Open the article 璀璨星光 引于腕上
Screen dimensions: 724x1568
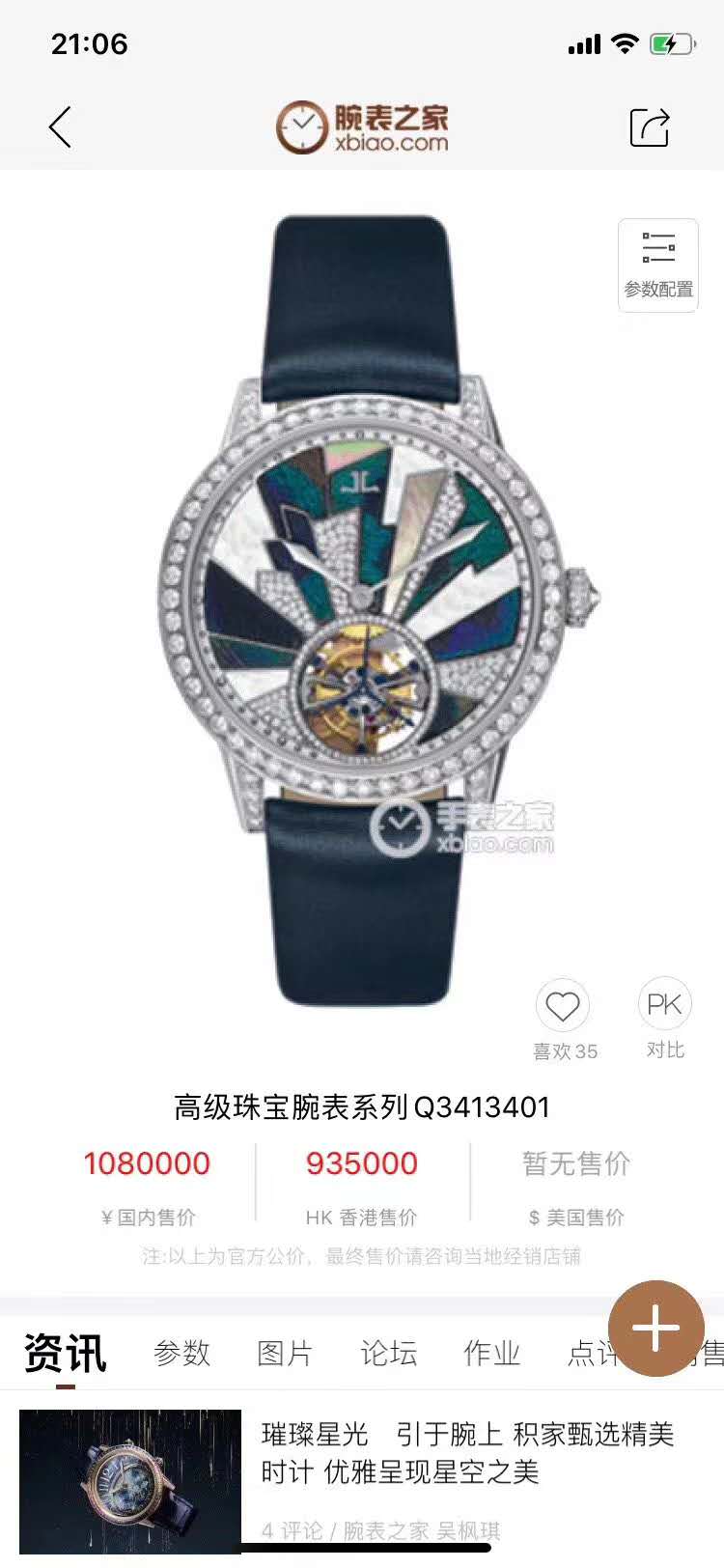pyautogui.click(x=467, y=1453)
